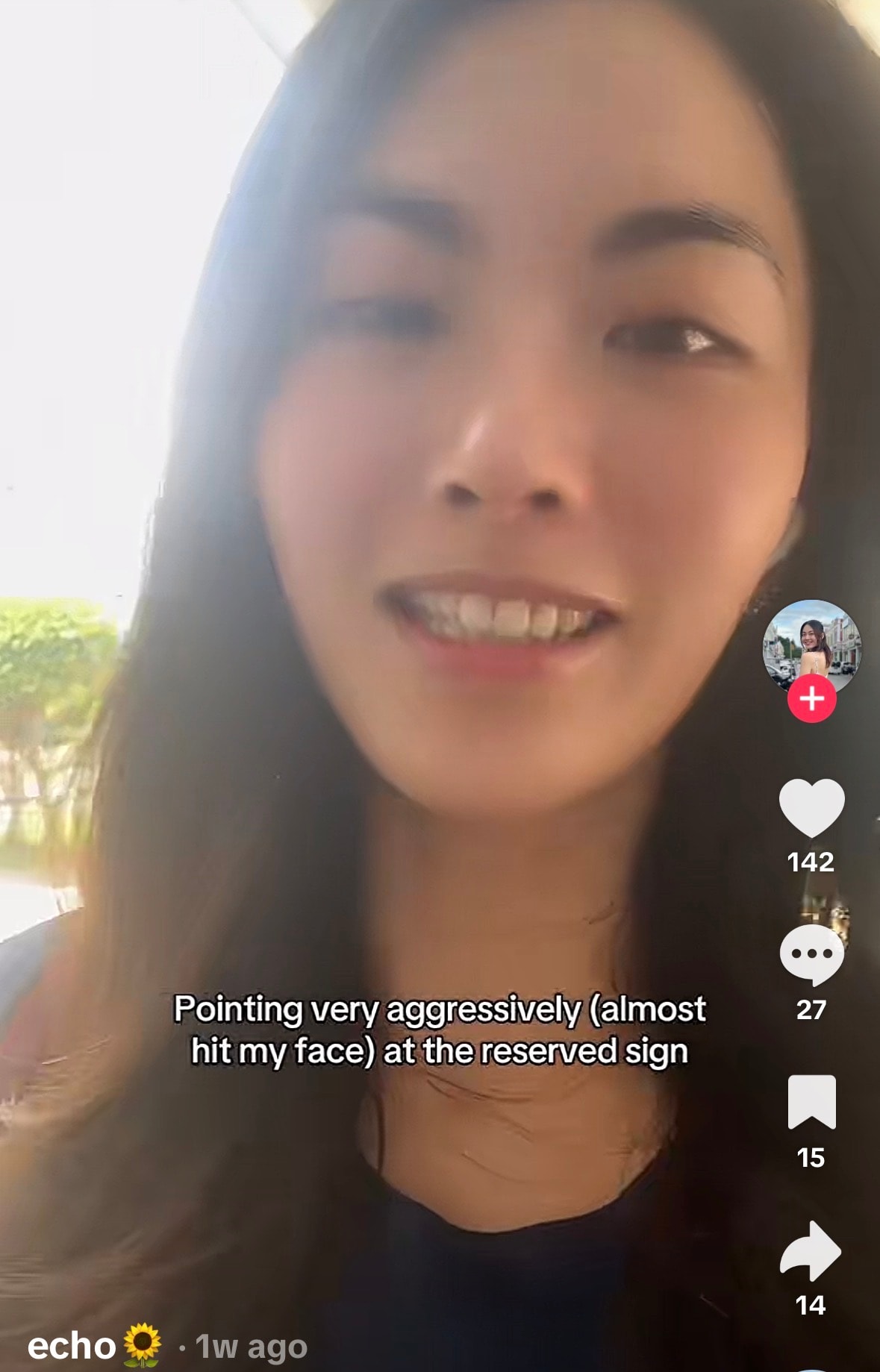The height and width of the screenshot is (1372, 880).
Task: Open the comments on this video
Action: [811, 954]
